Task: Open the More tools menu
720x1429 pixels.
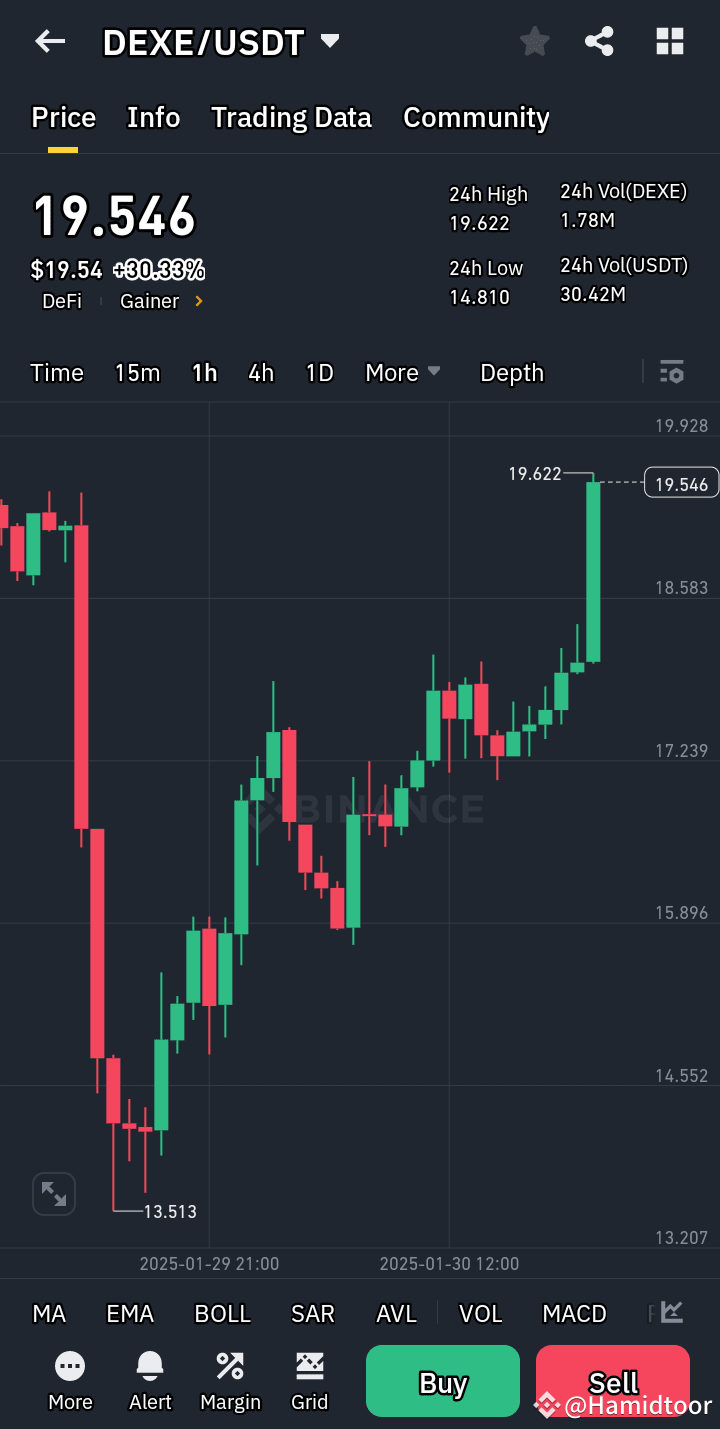Action: 70,1381
